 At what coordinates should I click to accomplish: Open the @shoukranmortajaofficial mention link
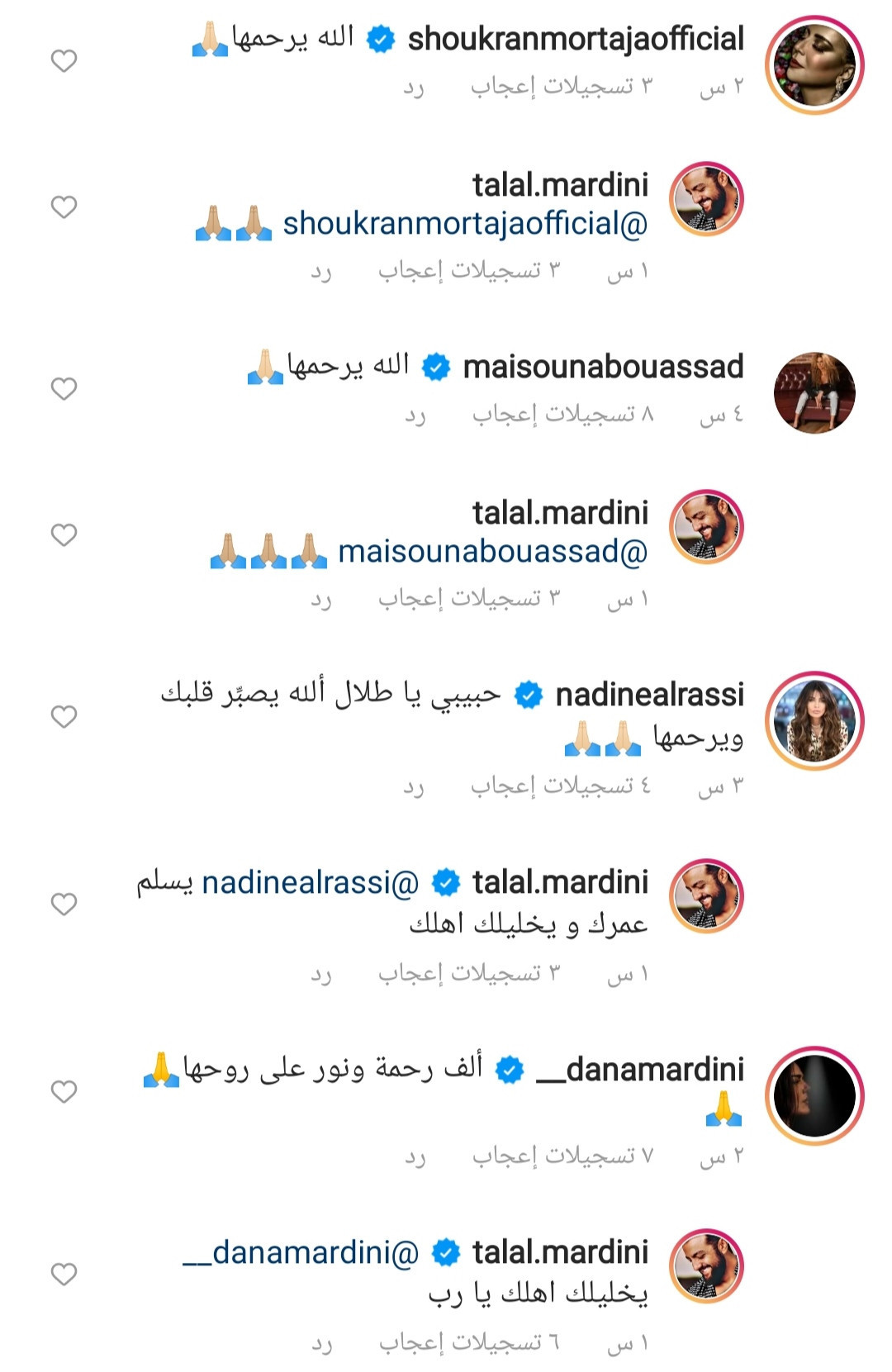tap(465, 223)
